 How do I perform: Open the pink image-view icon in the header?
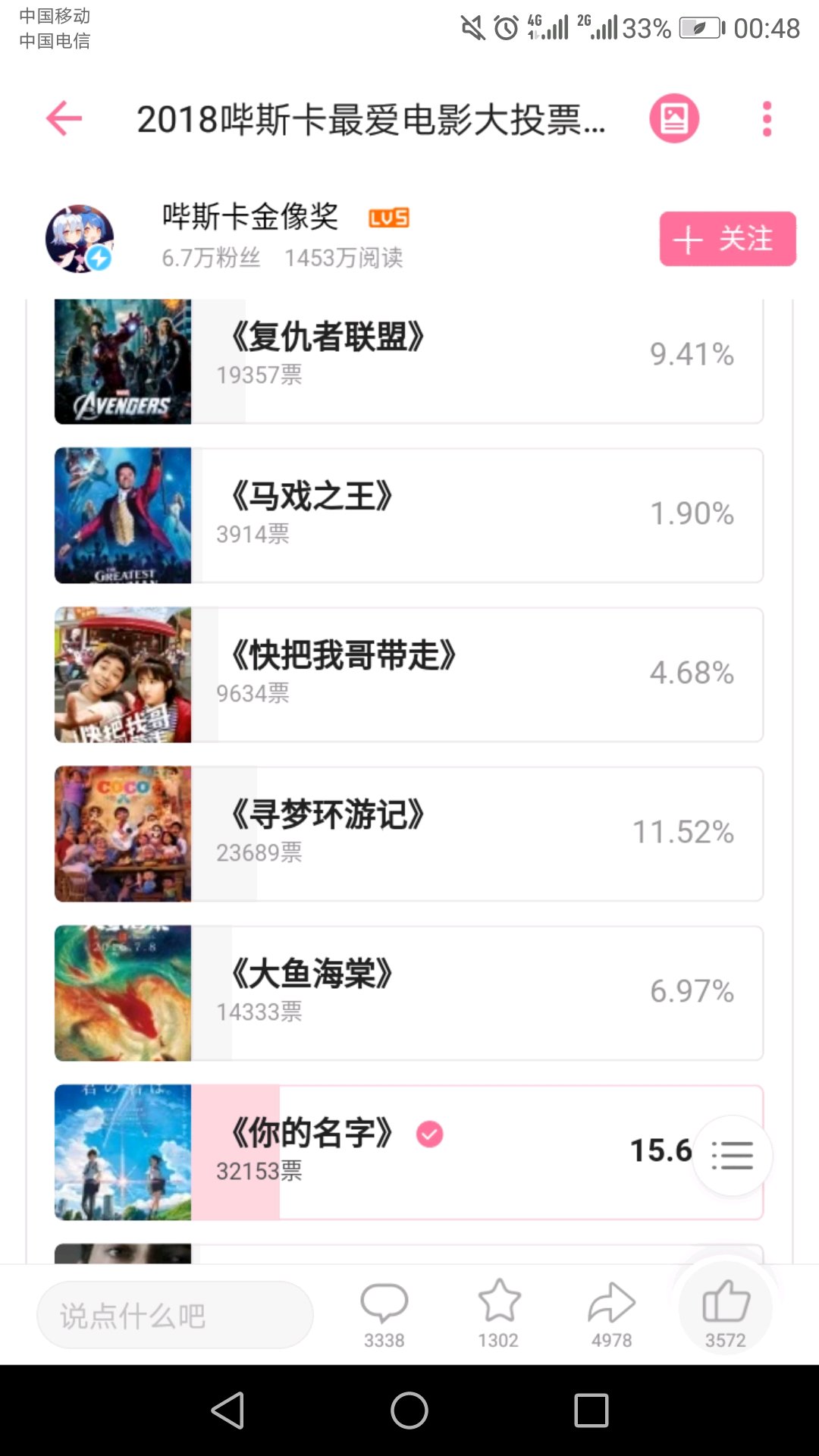(x=674, y=118)
